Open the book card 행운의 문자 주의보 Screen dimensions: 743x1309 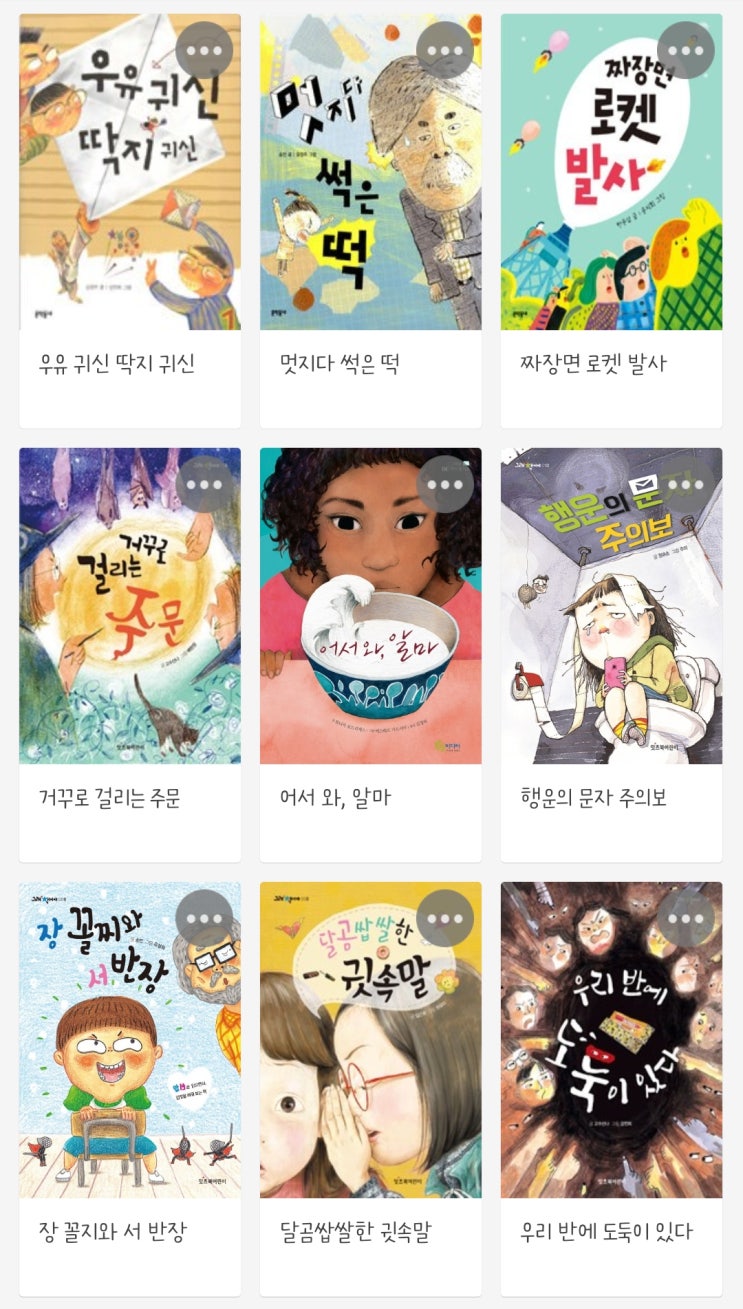tap(612, 655)
